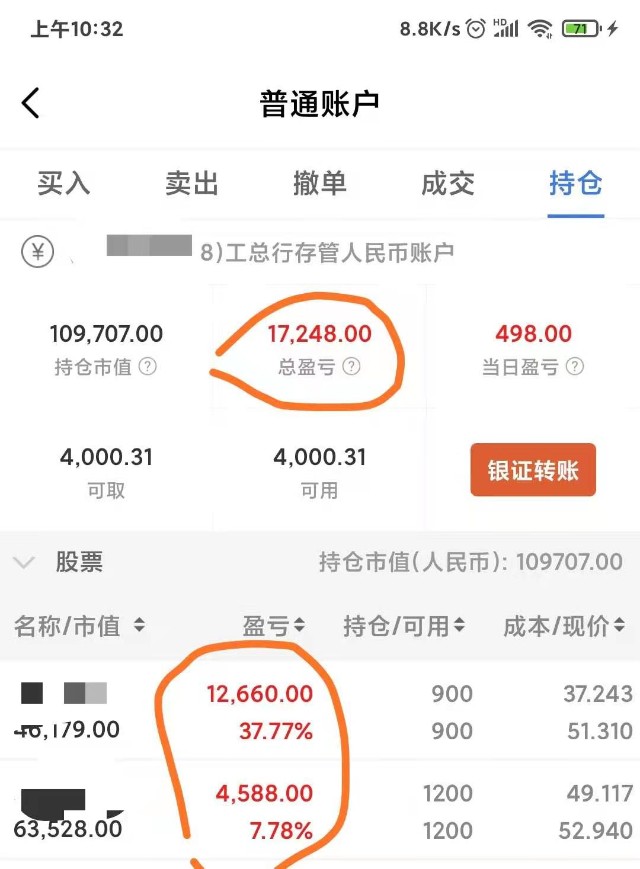Switch to the 买入 tab
This screenshot has height=869, width=640.
pos(64,183)
